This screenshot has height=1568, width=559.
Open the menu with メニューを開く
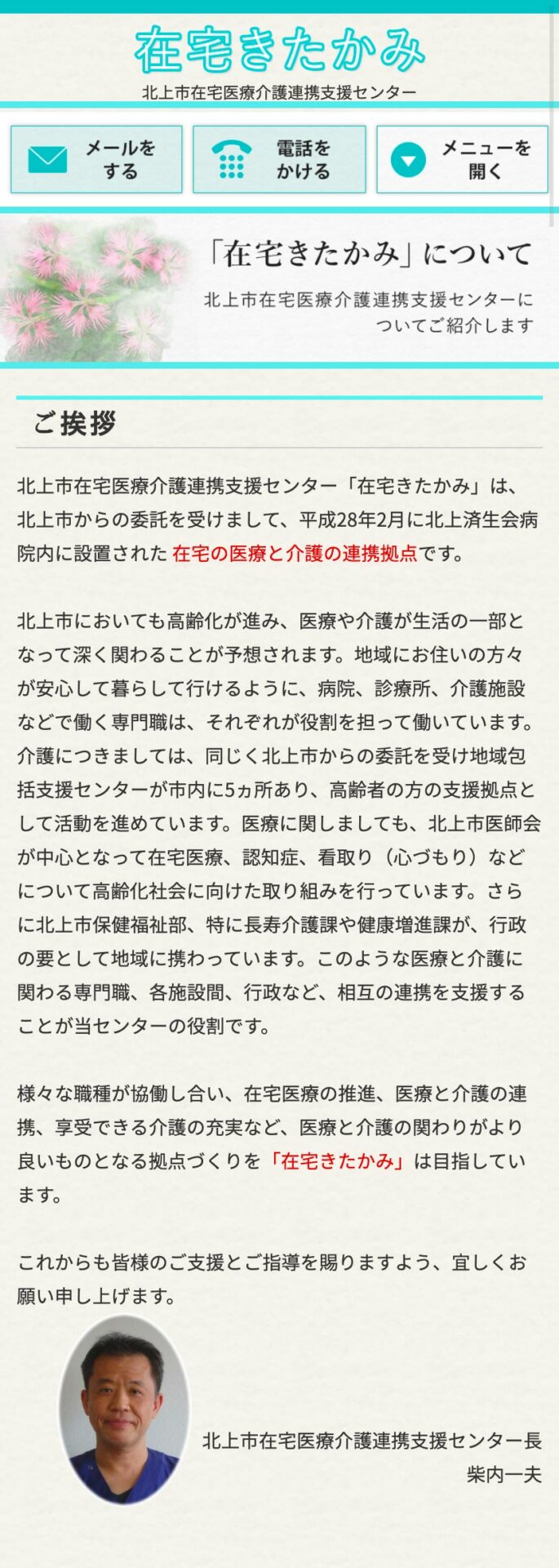coord(462,159)
